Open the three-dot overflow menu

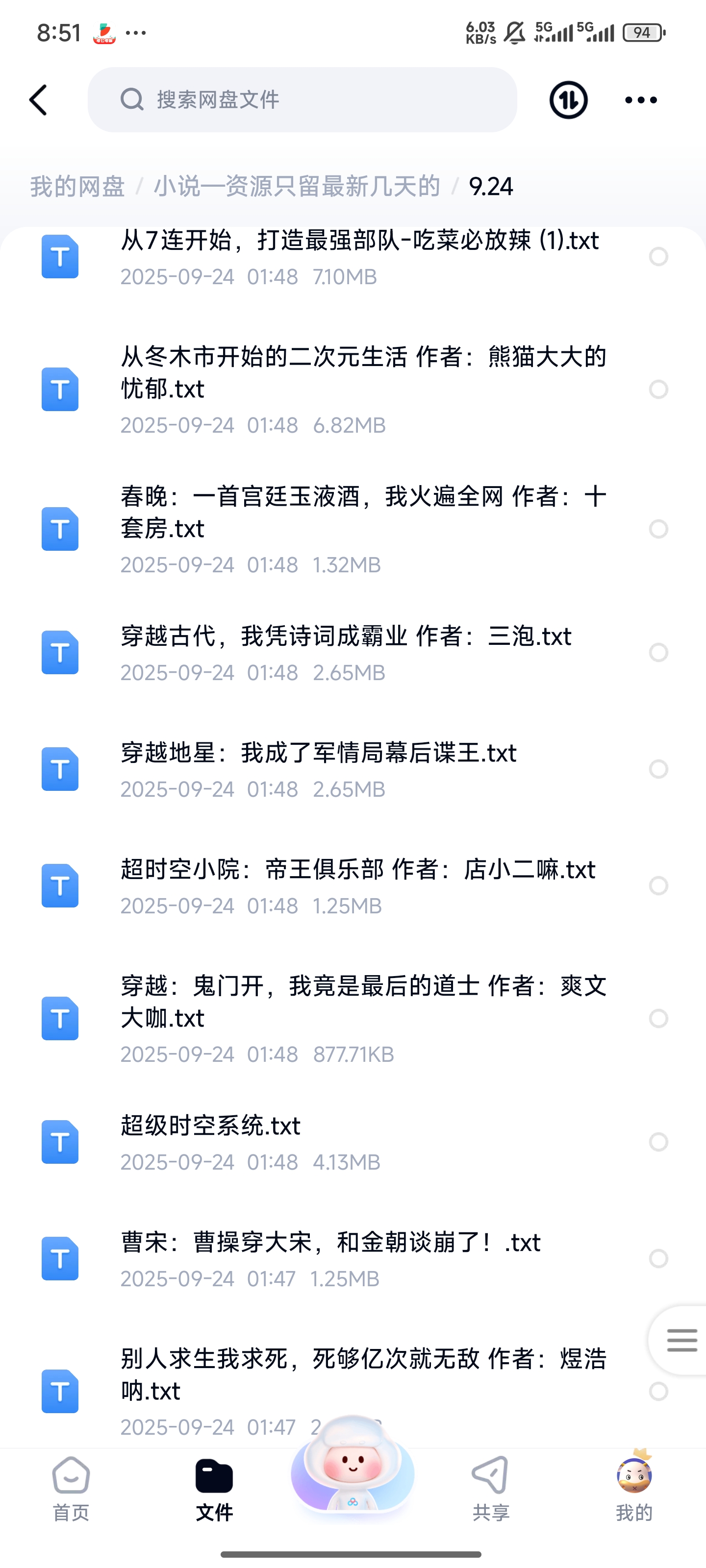pyautogui.click(x=641, y=100)
